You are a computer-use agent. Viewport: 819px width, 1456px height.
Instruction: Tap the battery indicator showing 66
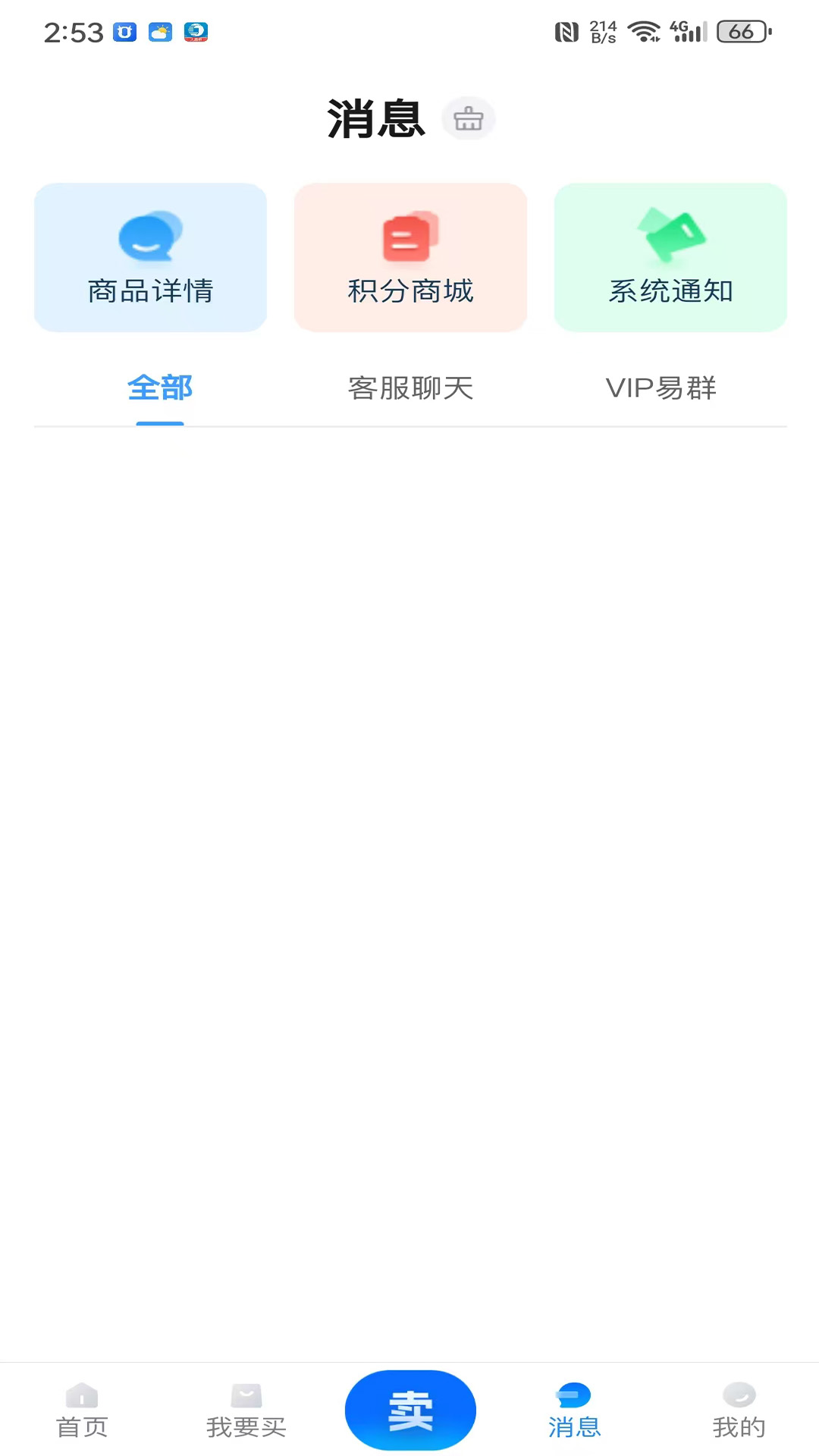[741, 32]
